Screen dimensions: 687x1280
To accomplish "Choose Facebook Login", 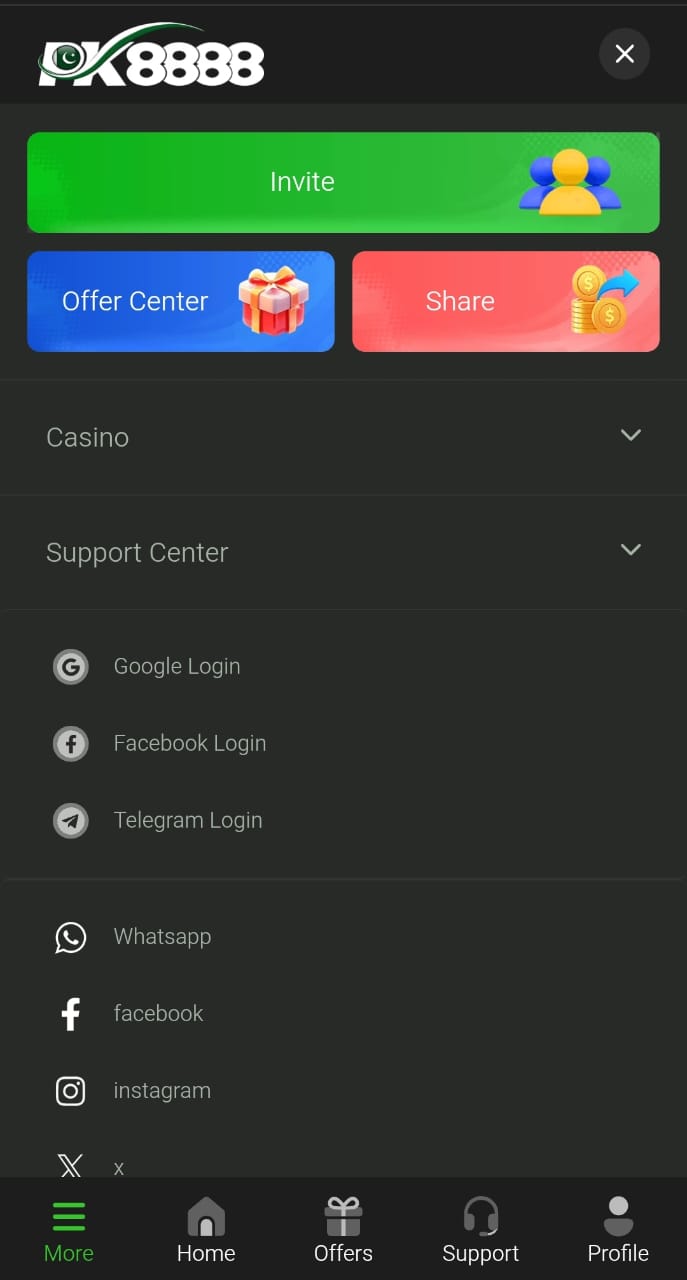I will point(189,743).
